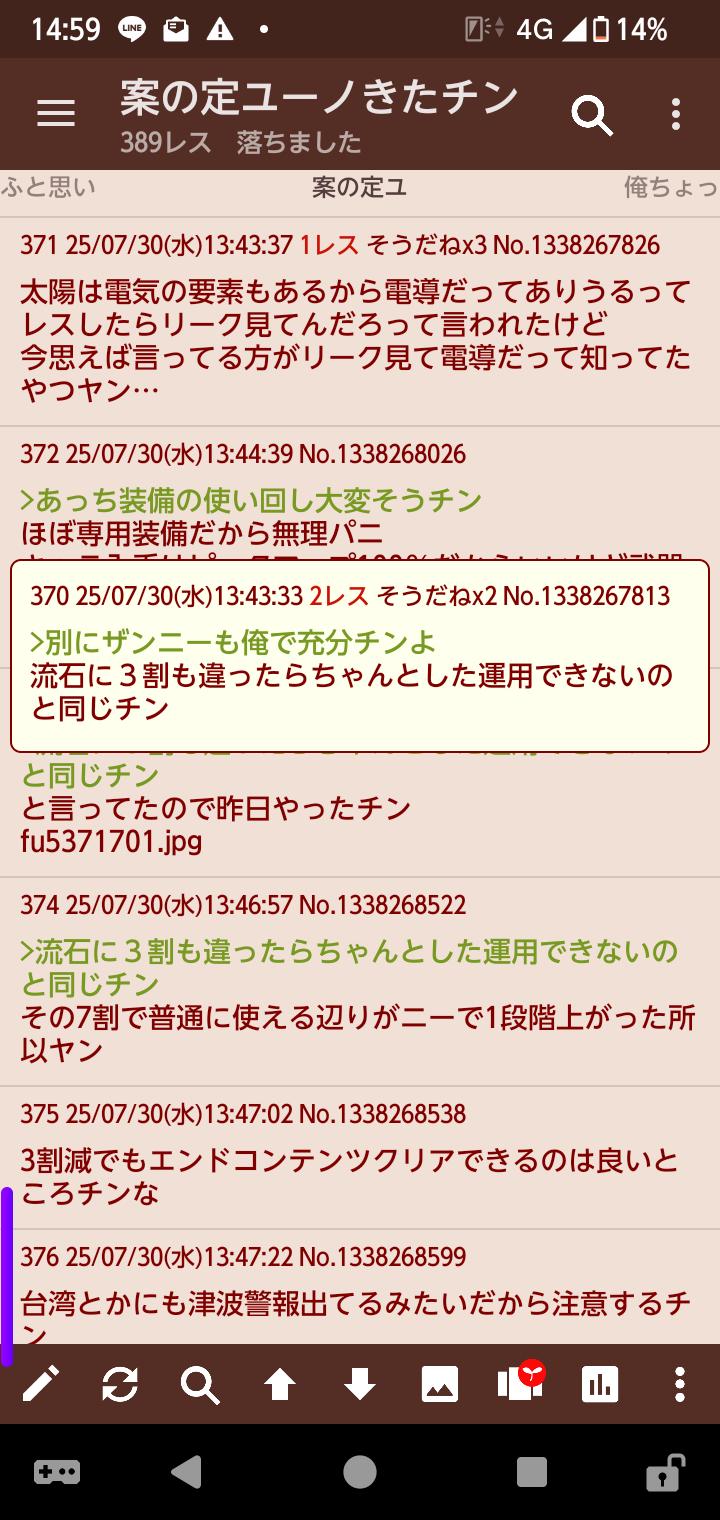Open the bottom toolbar icon with the red badge
Screen dimensions: 720x1520
tap(520, 1384)
